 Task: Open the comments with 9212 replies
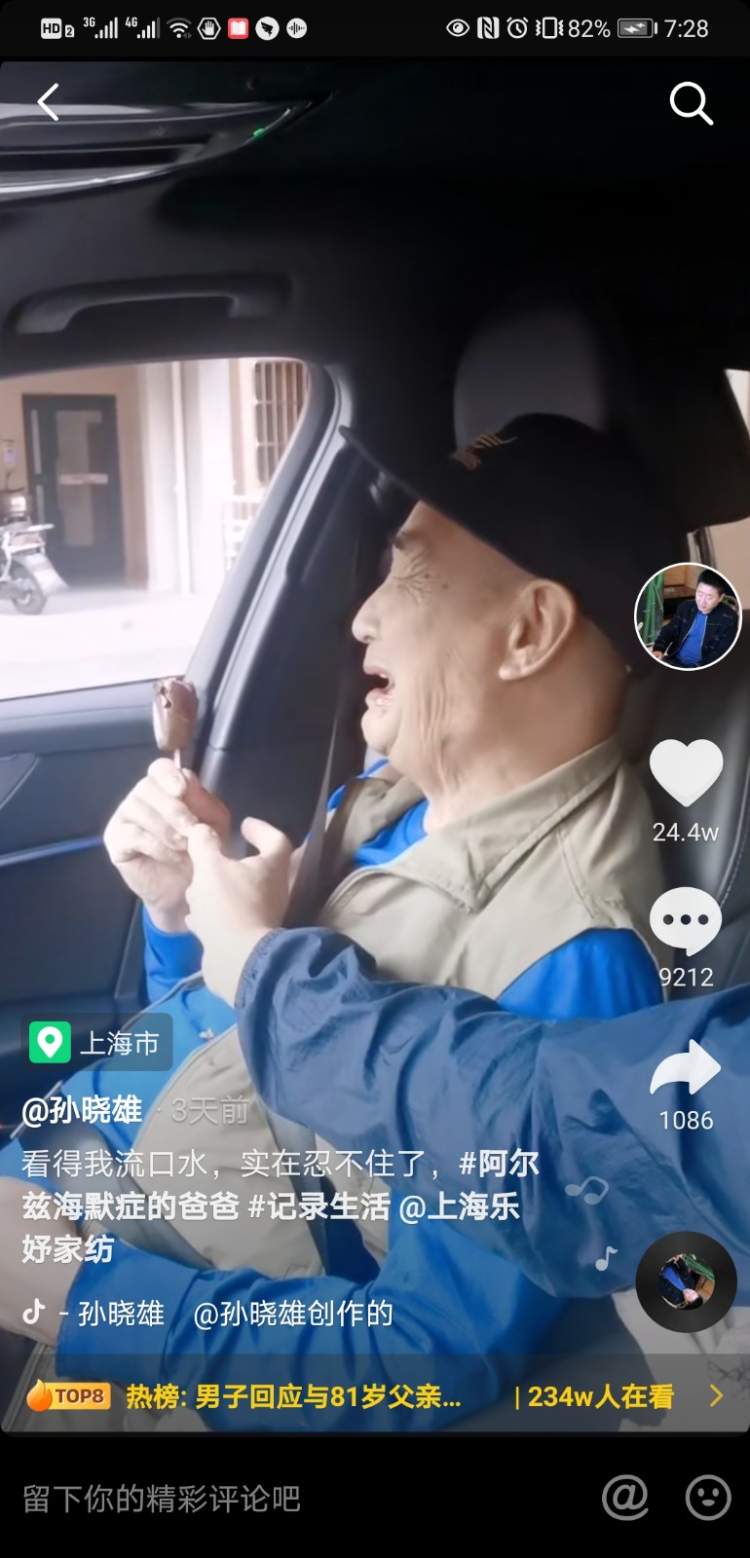point(686,922)
